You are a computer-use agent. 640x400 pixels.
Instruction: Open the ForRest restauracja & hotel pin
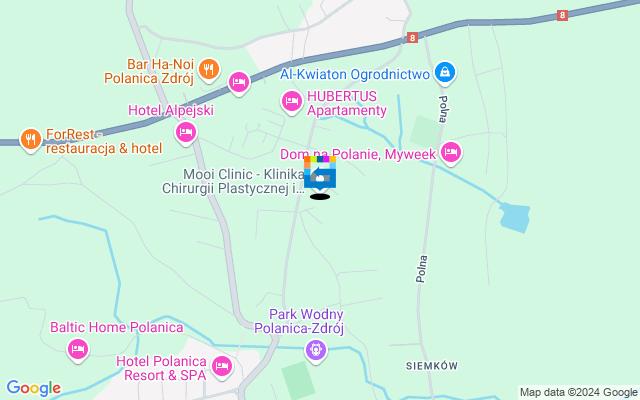click(31, 139)
